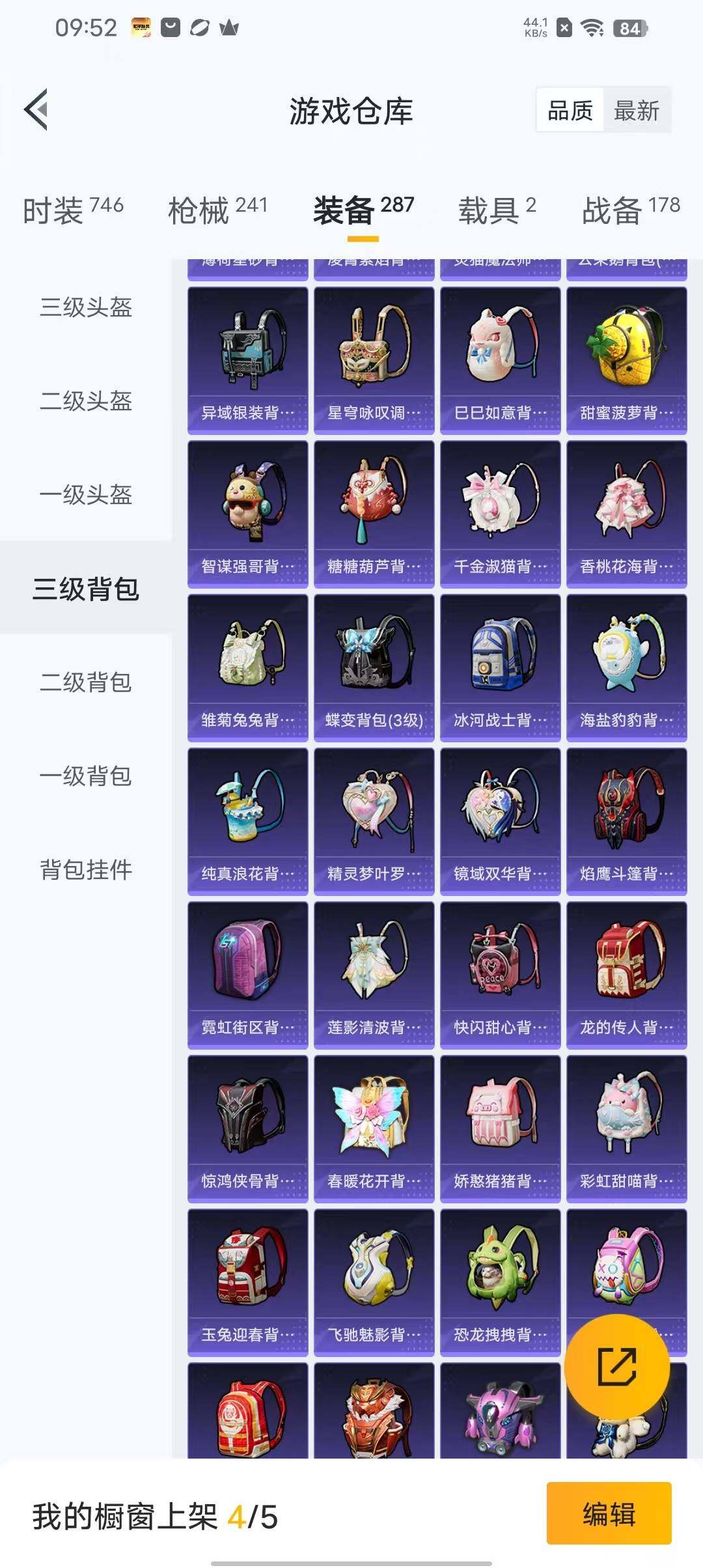The height and width of the screenshot is (1568, 703).
Task: Open the 甜蜜菠萝背包 item
Action: tap(626, 361)
